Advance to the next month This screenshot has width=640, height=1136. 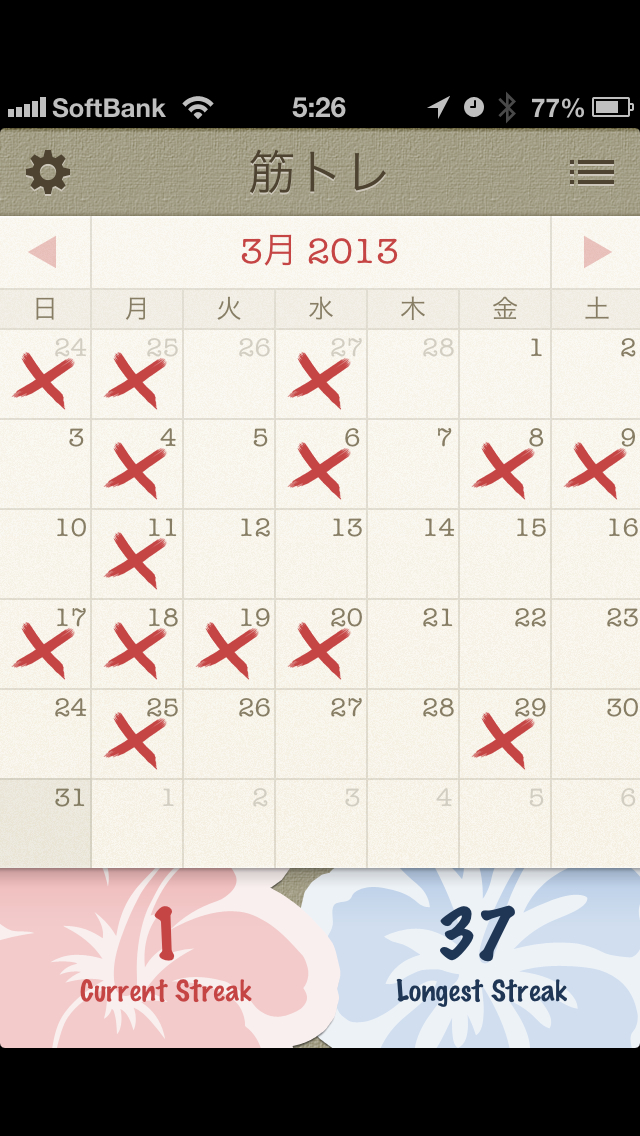point(596,252)
